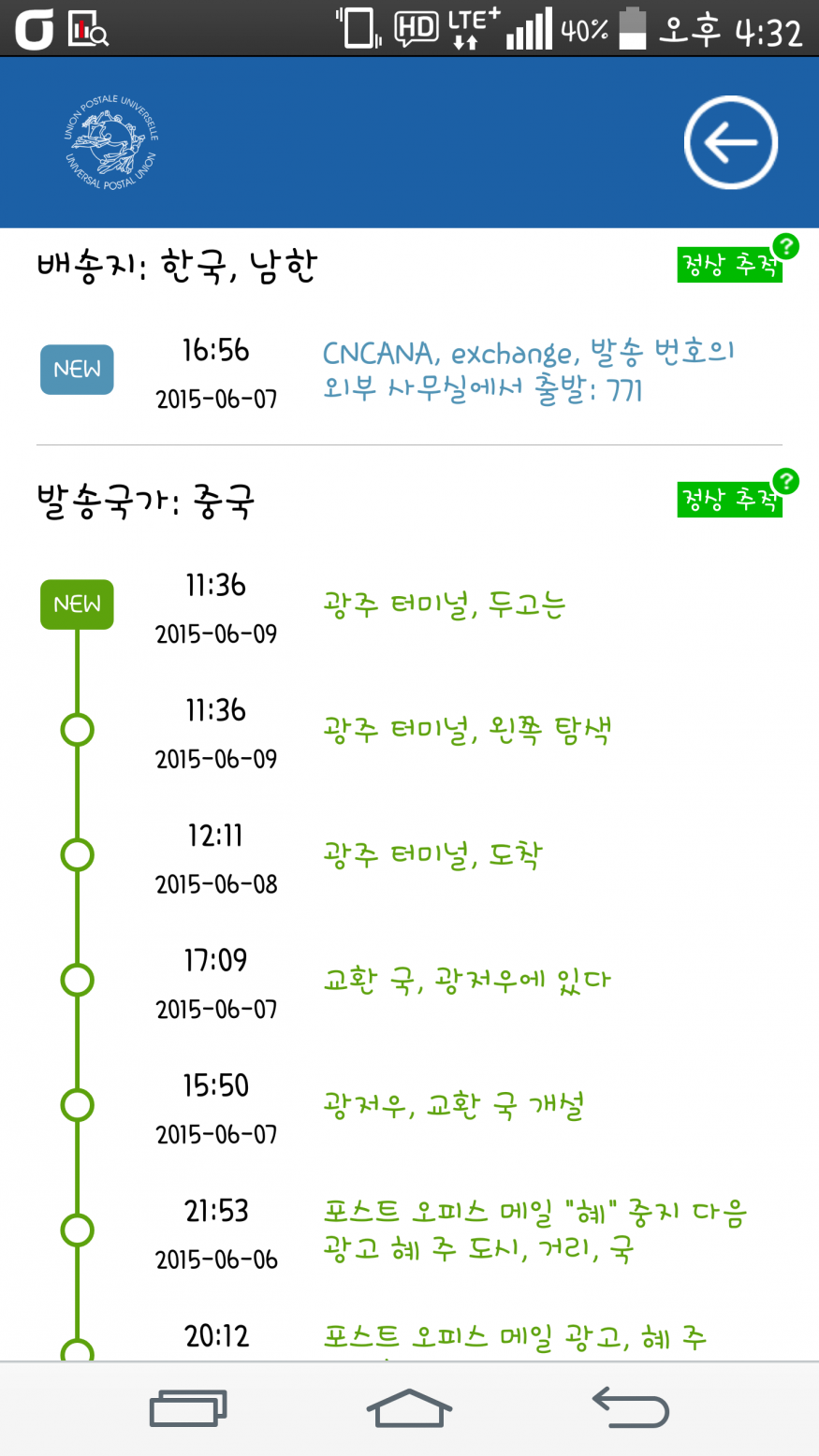Tap the back arrow in the header
819x1456 pixels.
click(730, 142)
